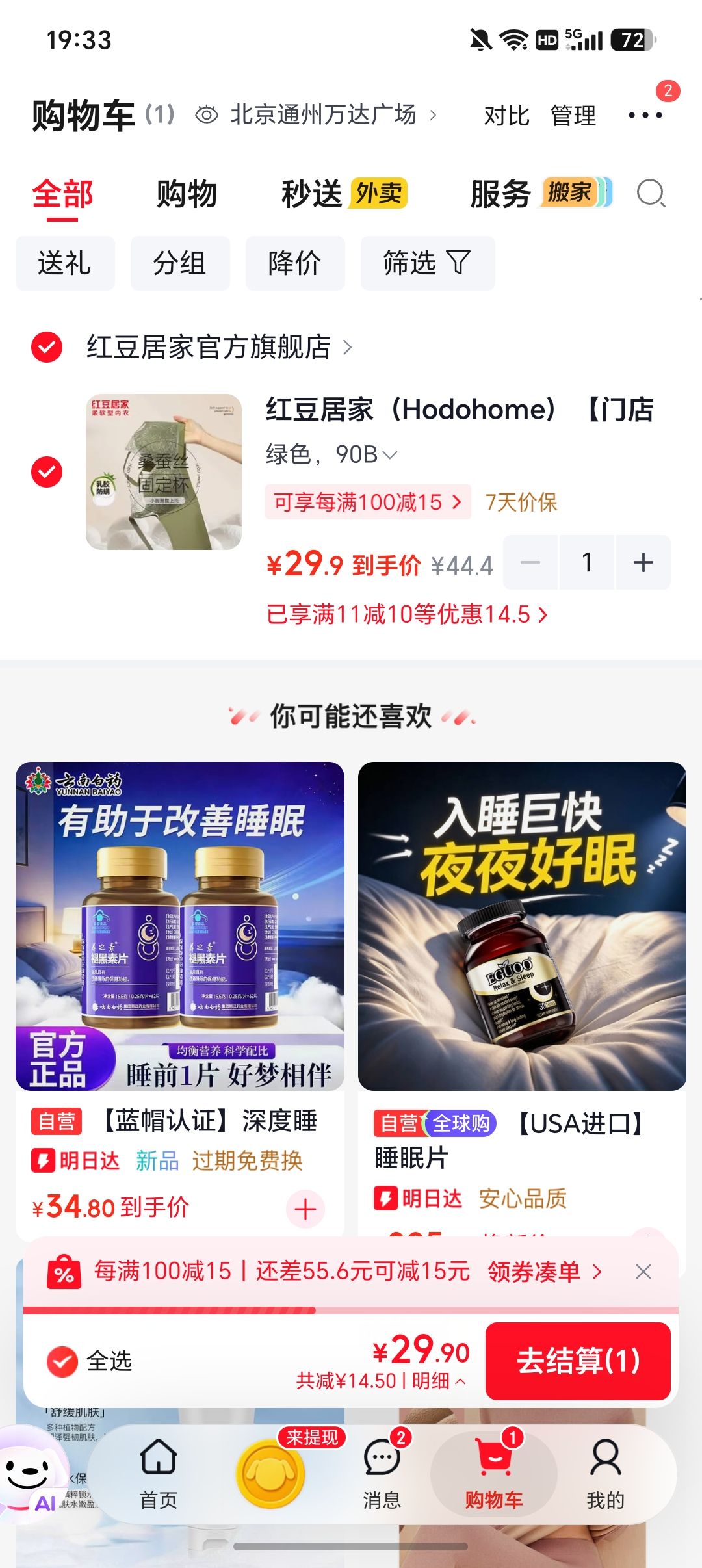The height and width of the screenshot is (1568, 702).
Task: Tap the search magnifier icon
Action: 651,193
